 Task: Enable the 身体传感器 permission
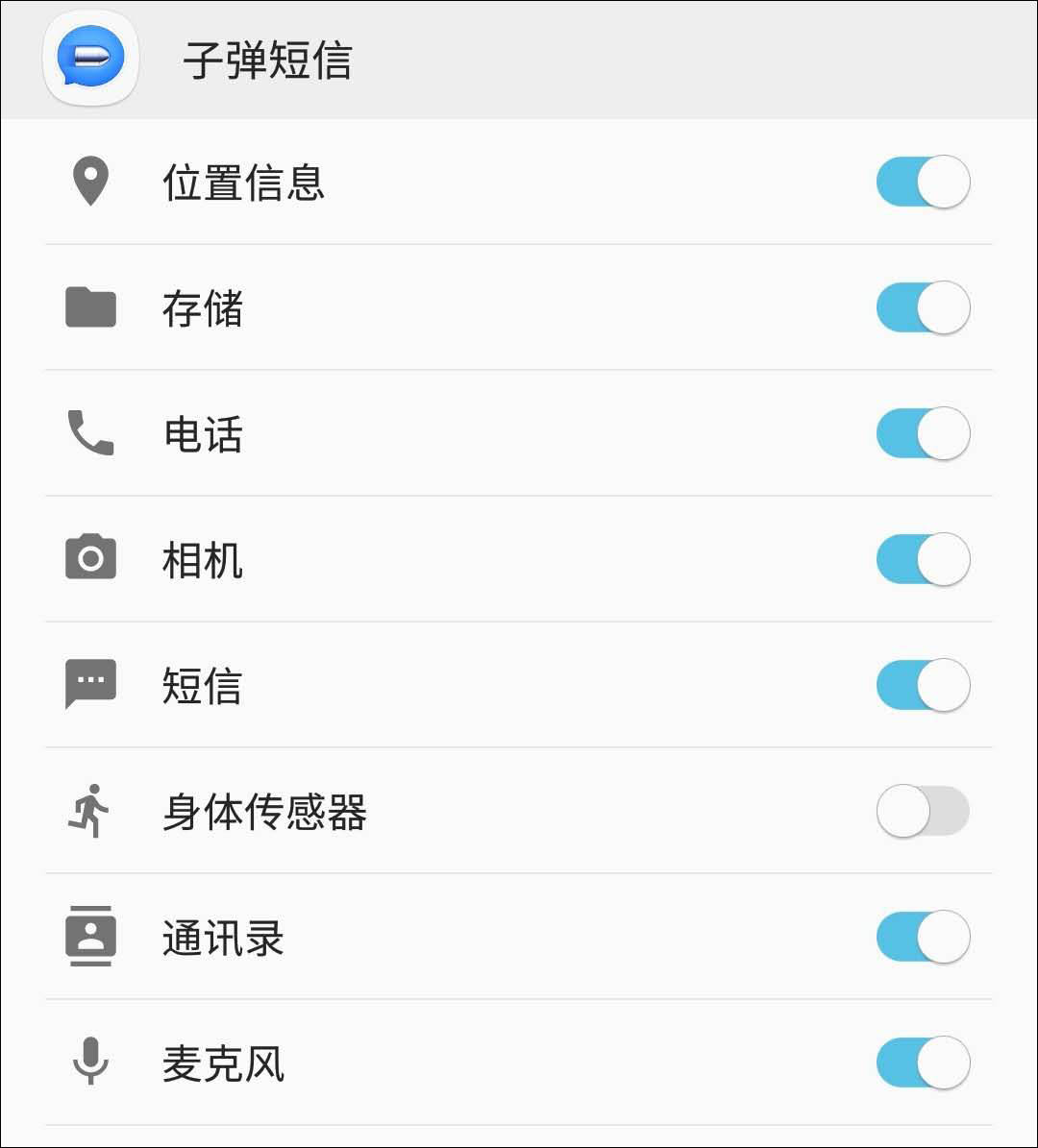[923, 811]
